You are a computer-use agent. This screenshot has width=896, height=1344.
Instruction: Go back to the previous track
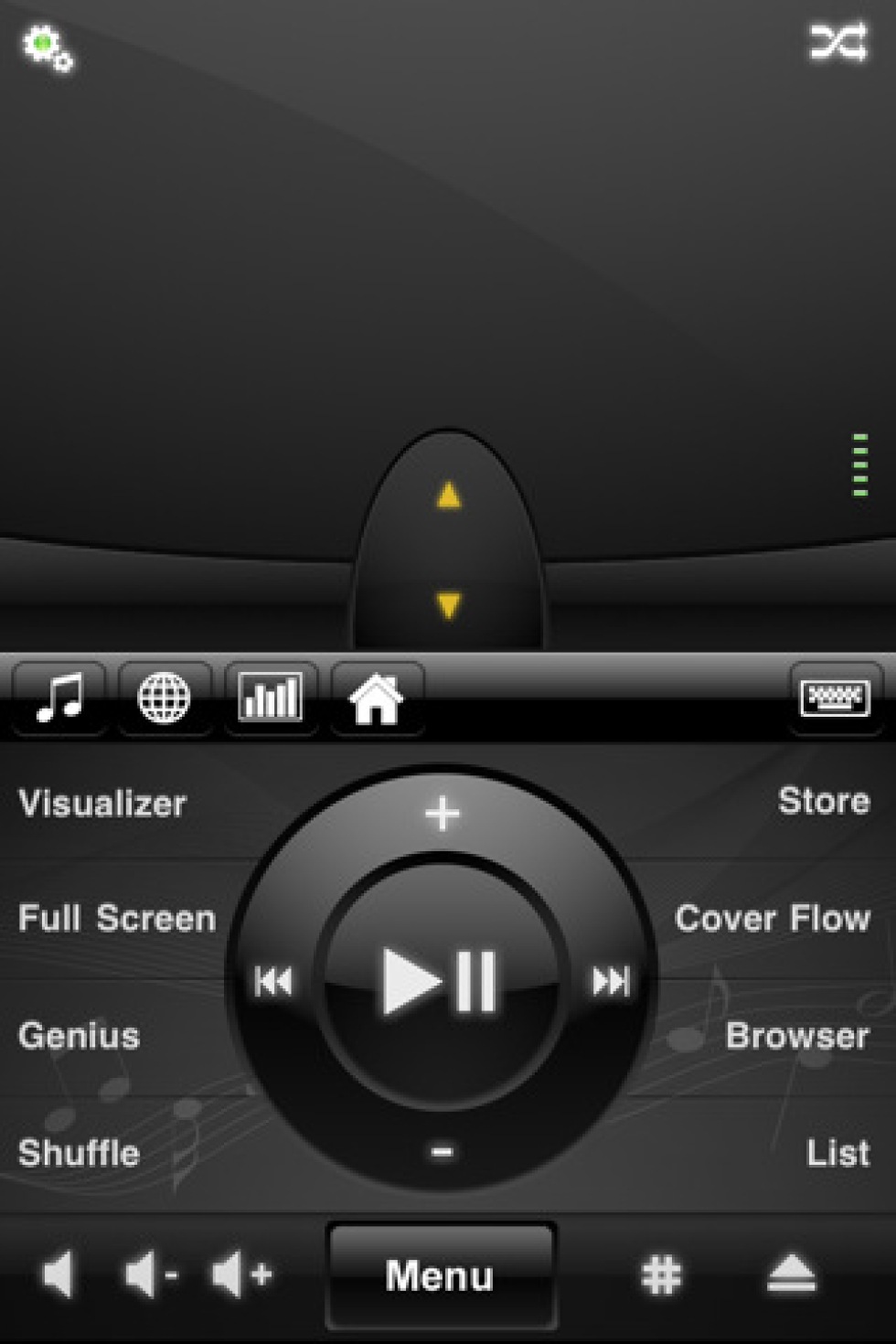[272, 981]
